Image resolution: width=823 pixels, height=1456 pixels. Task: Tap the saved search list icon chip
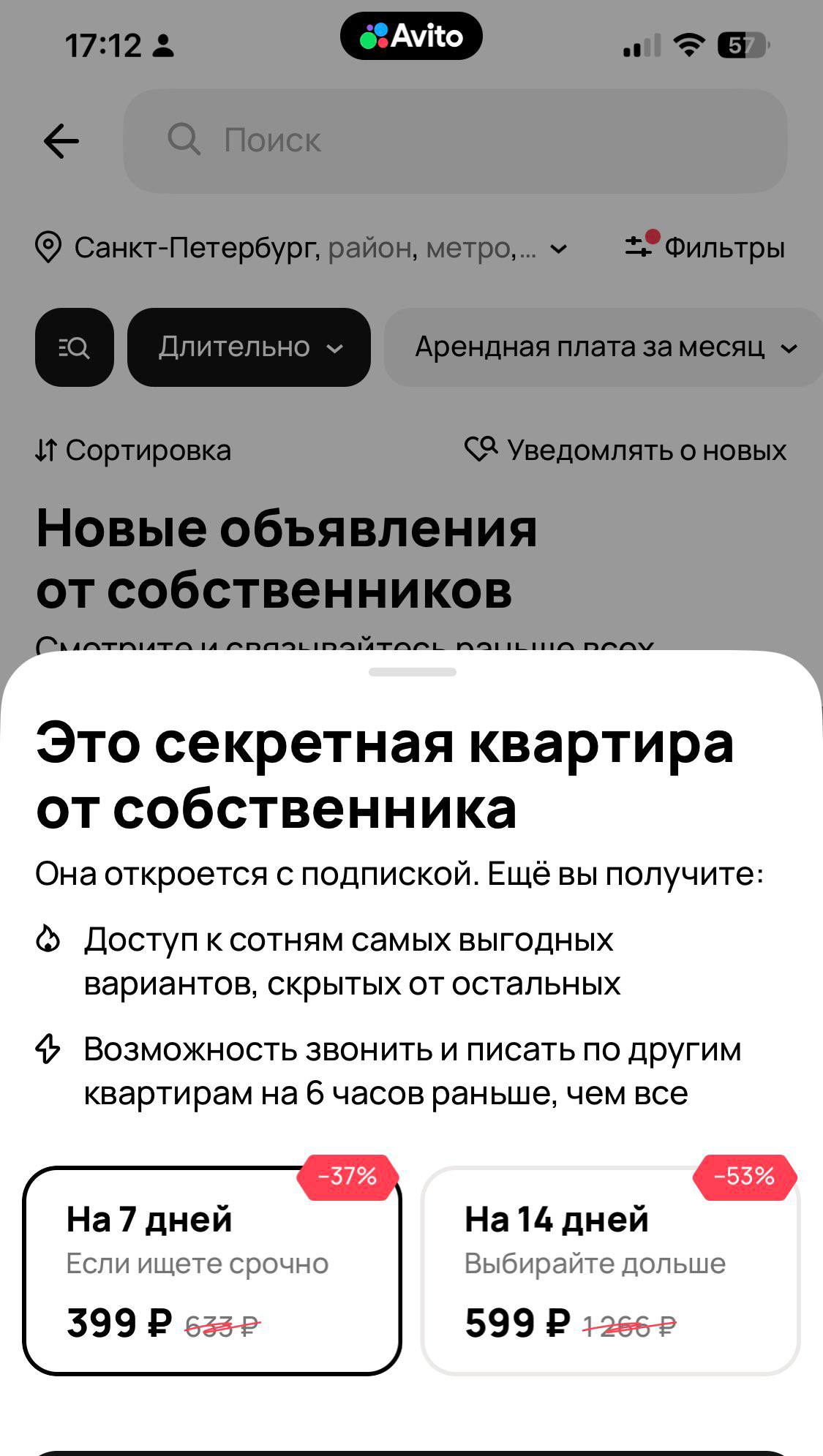click(x=75, y=347)
